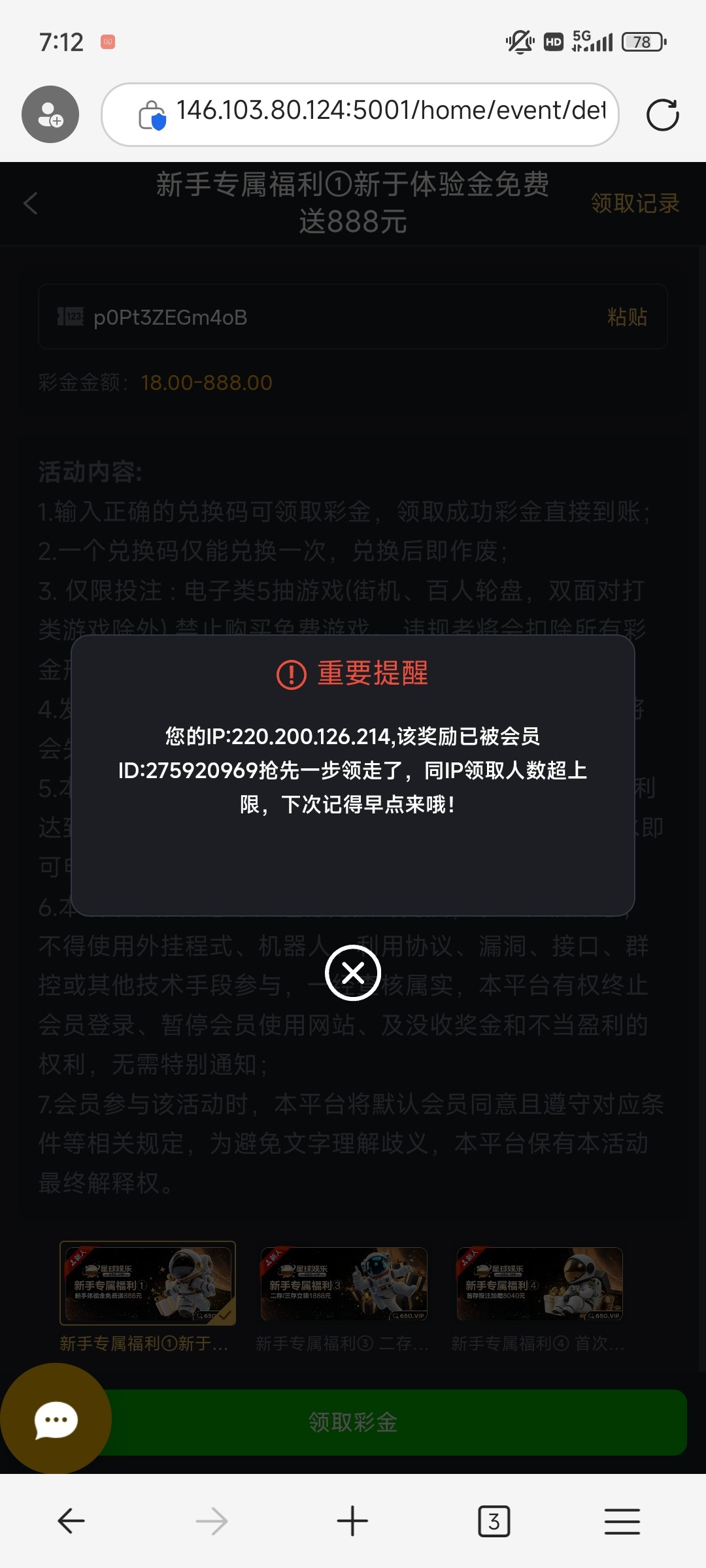Open the browser account avatar

coord(50,114)
